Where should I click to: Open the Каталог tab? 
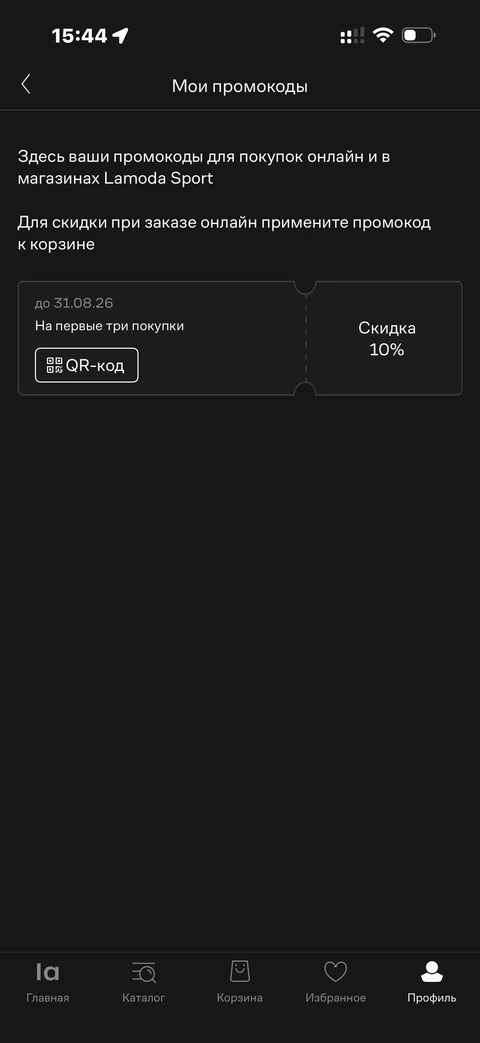144,982
